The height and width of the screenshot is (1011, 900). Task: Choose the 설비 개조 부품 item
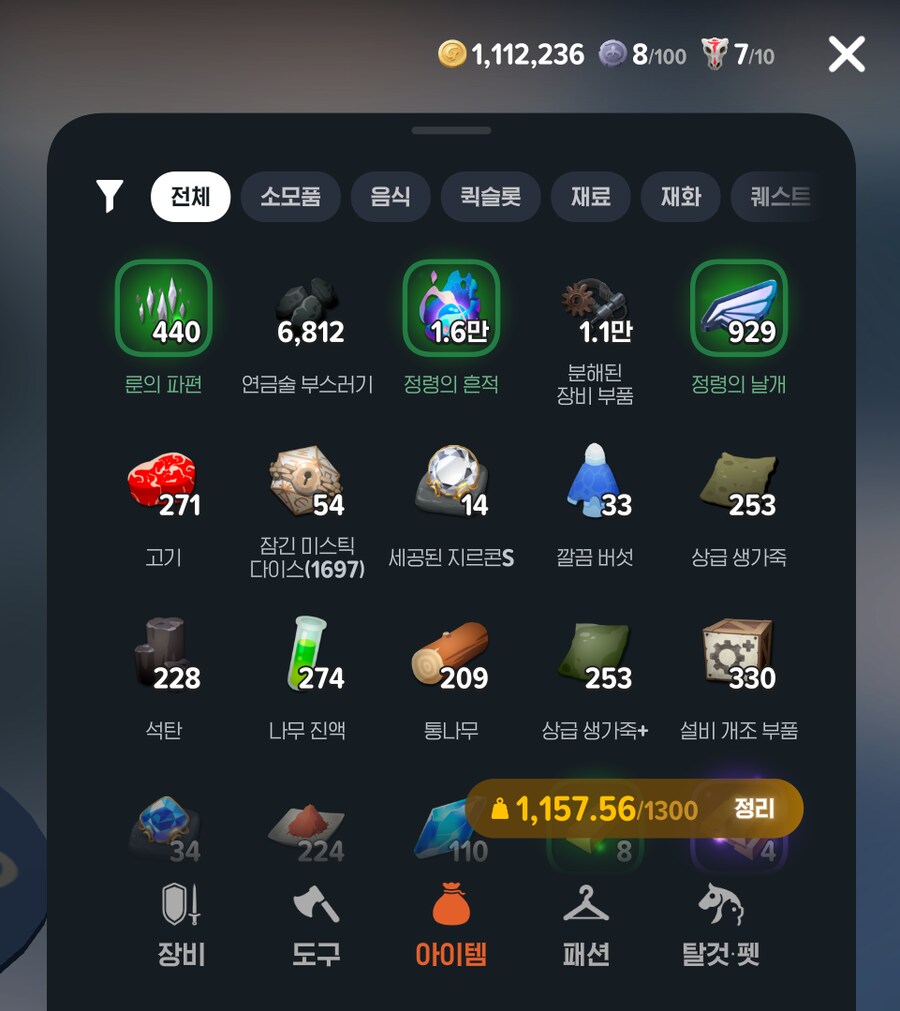739,655
